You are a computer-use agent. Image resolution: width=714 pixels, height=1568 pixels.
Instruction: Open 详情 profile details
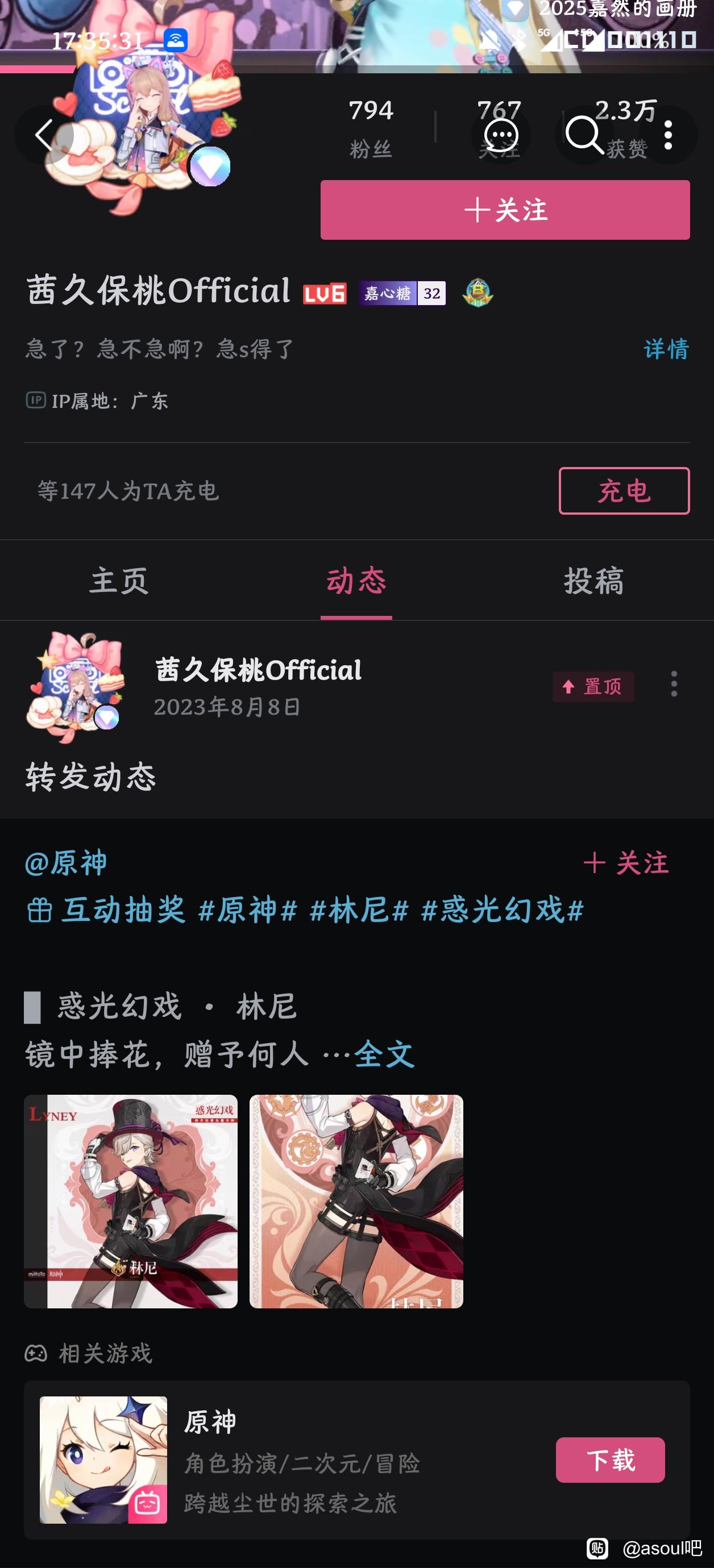tap(666, 349)
